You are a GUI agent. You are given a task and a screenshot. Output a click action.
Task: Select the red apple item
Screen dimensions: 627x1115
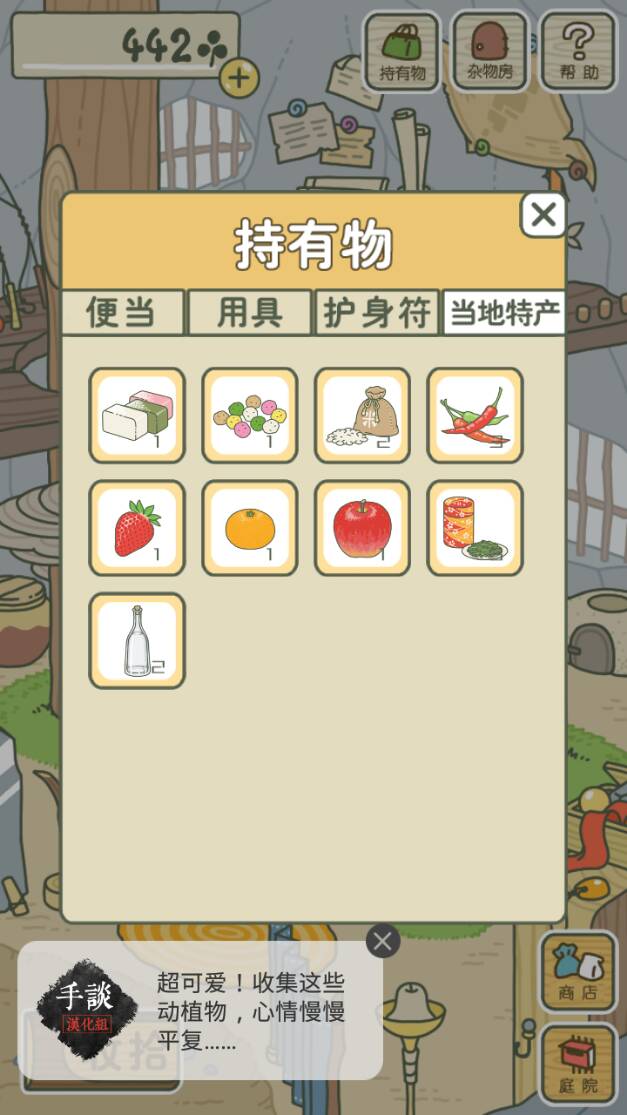click(362, 528)
